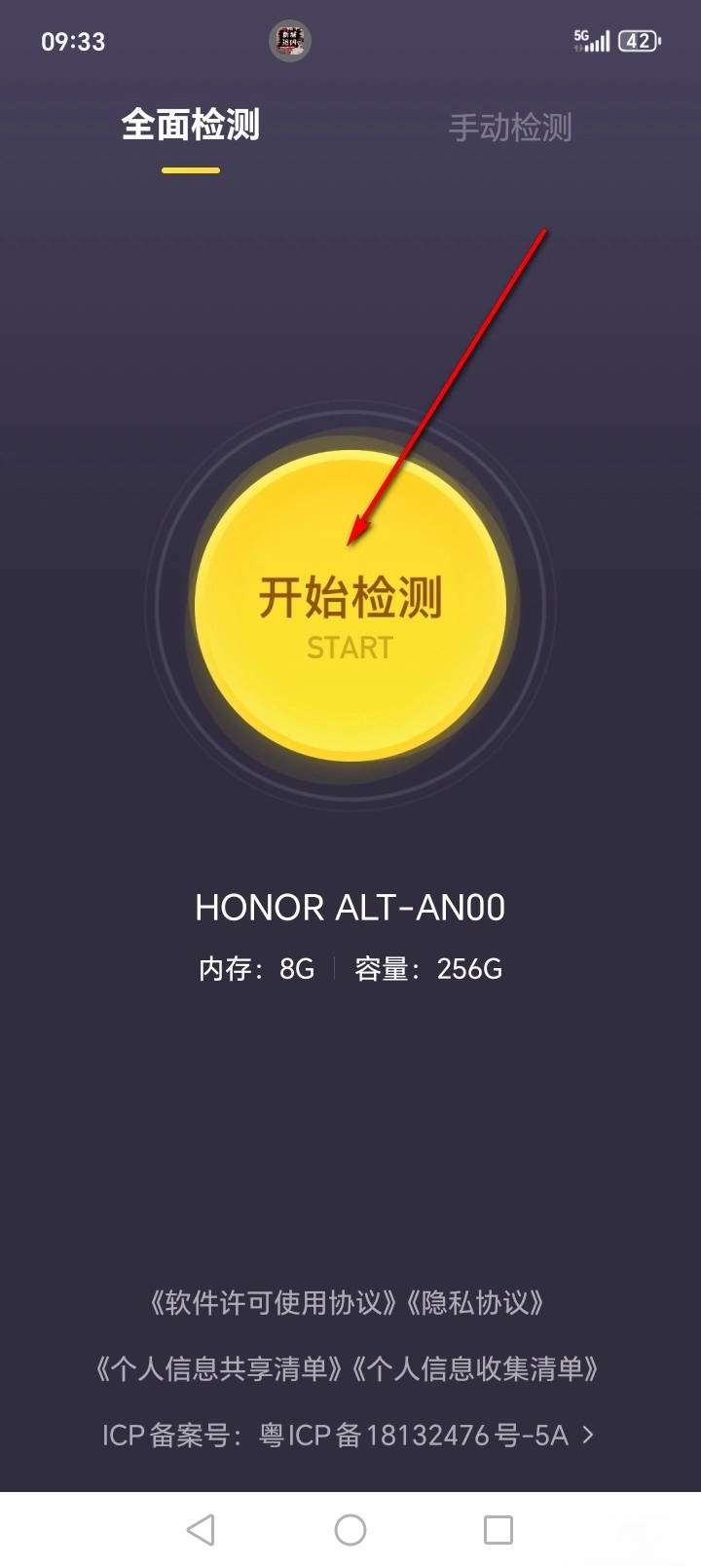Image resolution: width=701 pixels, height=1568 pixels.
Task: Switch to the 手动检测 tab
Action: (510, 128)
